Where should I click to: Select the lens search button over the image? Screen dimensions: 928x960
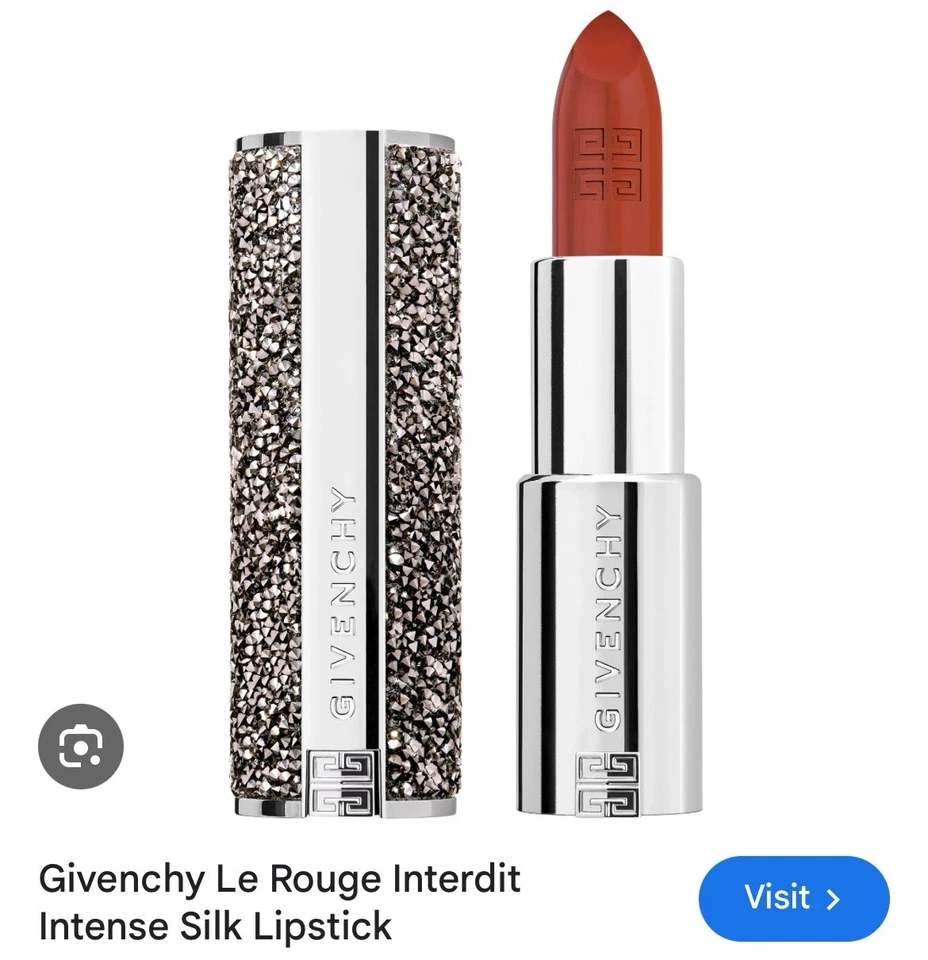coord(79,747)
